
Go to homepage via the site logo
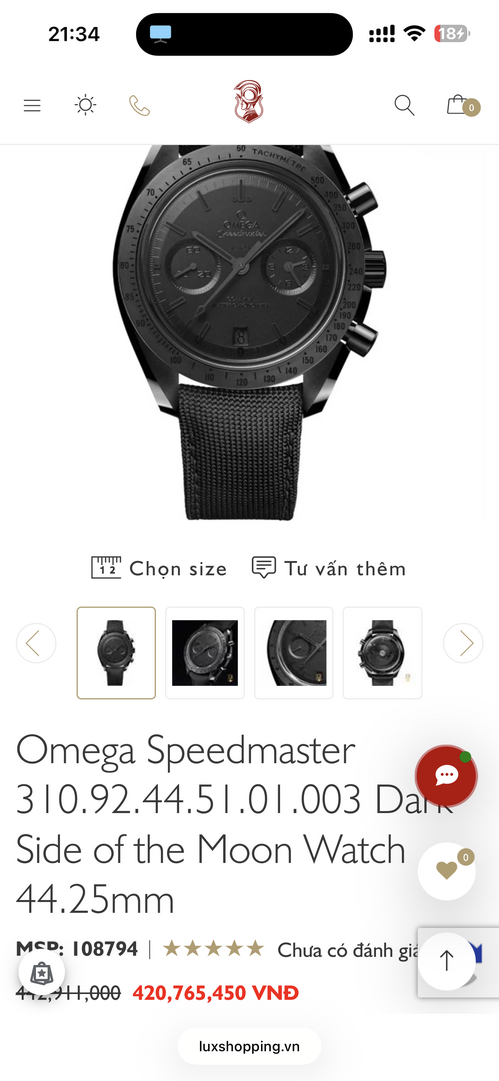coord(248,102)
